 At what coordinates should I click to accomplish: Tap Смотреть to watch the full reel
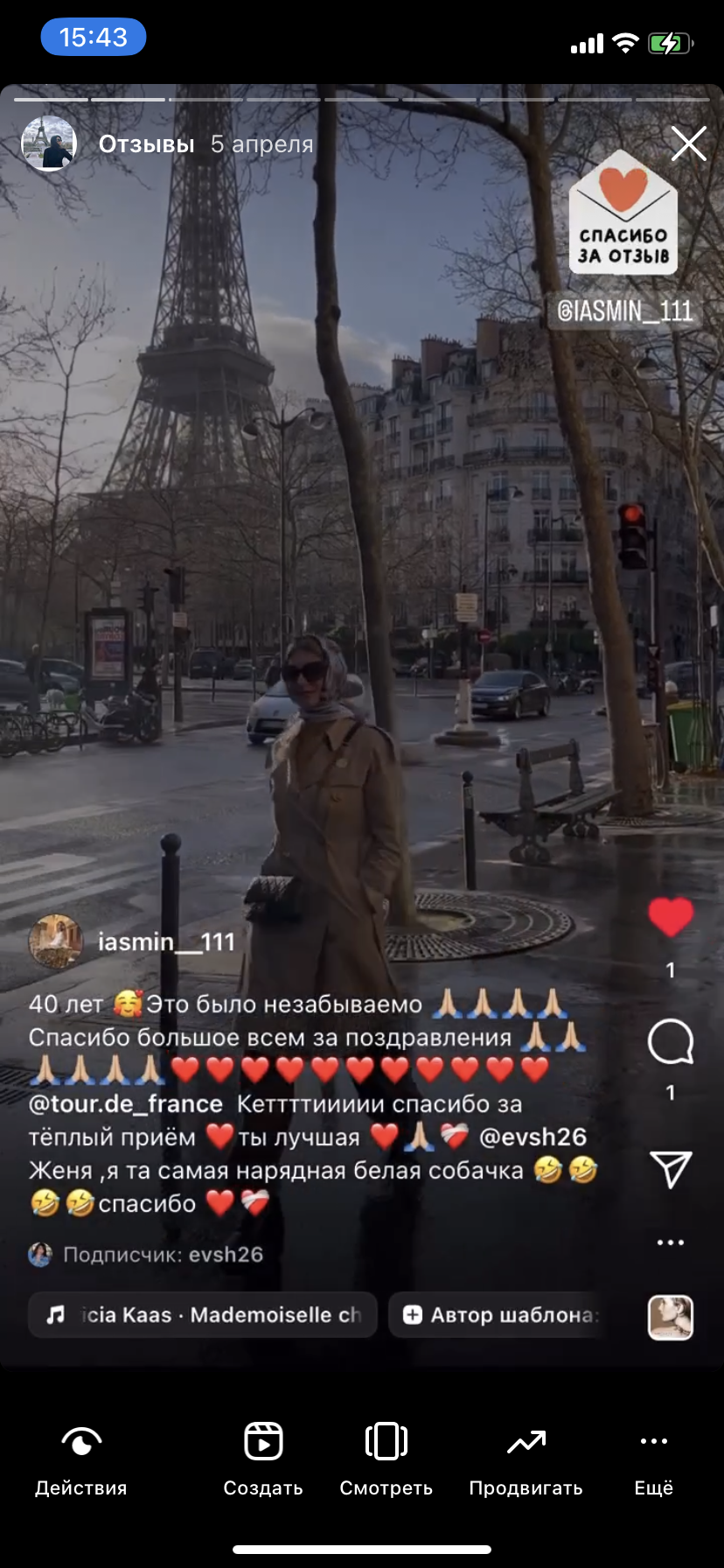tap(386, 1456)
